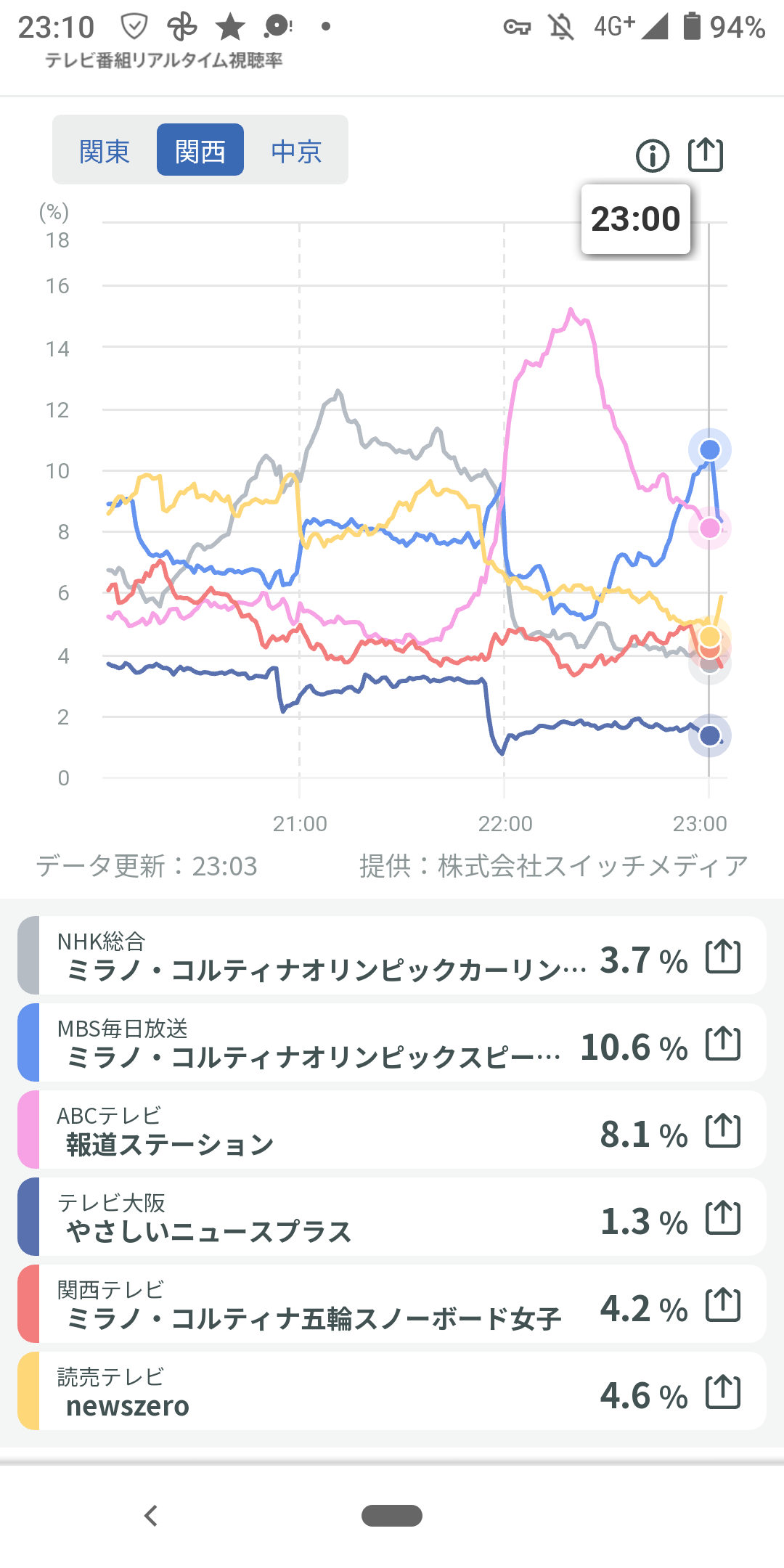The image size is (784, 1568).
Task: Share the 読売テレビ newszero rating
Action: coord(723,1392)
